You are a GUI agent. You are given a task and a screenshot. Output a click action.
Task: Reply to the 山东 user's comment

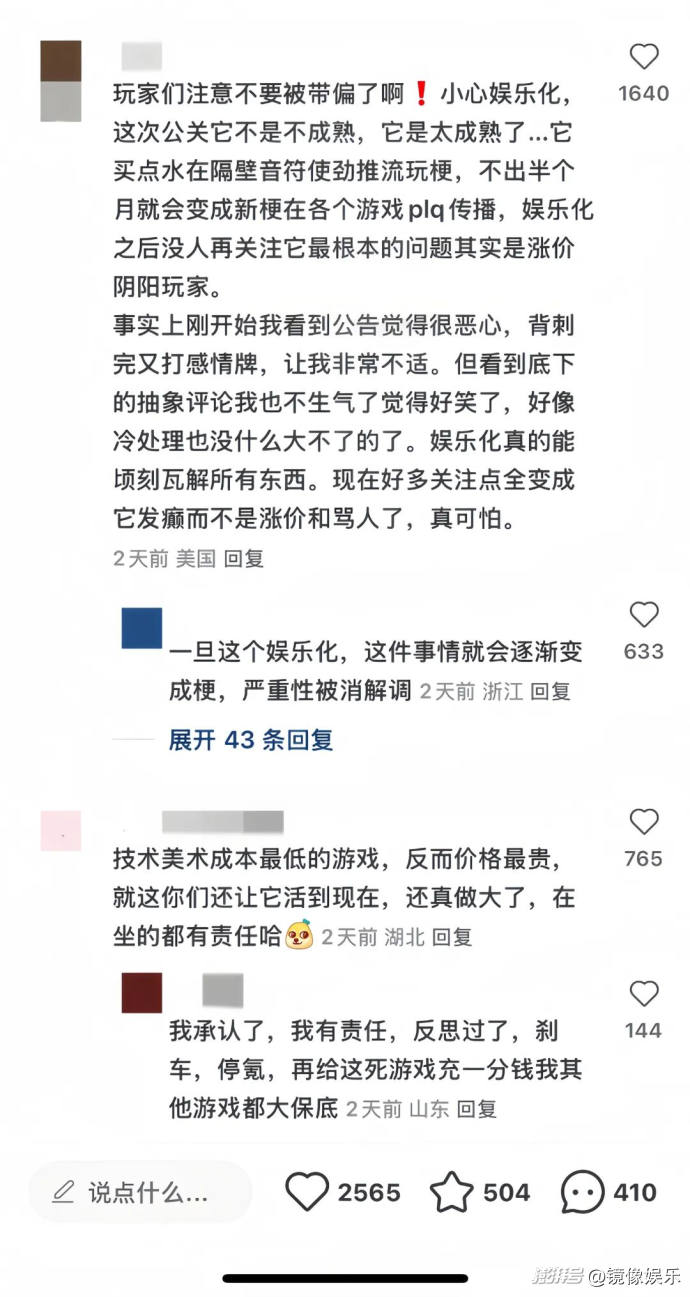(476, 1109)
